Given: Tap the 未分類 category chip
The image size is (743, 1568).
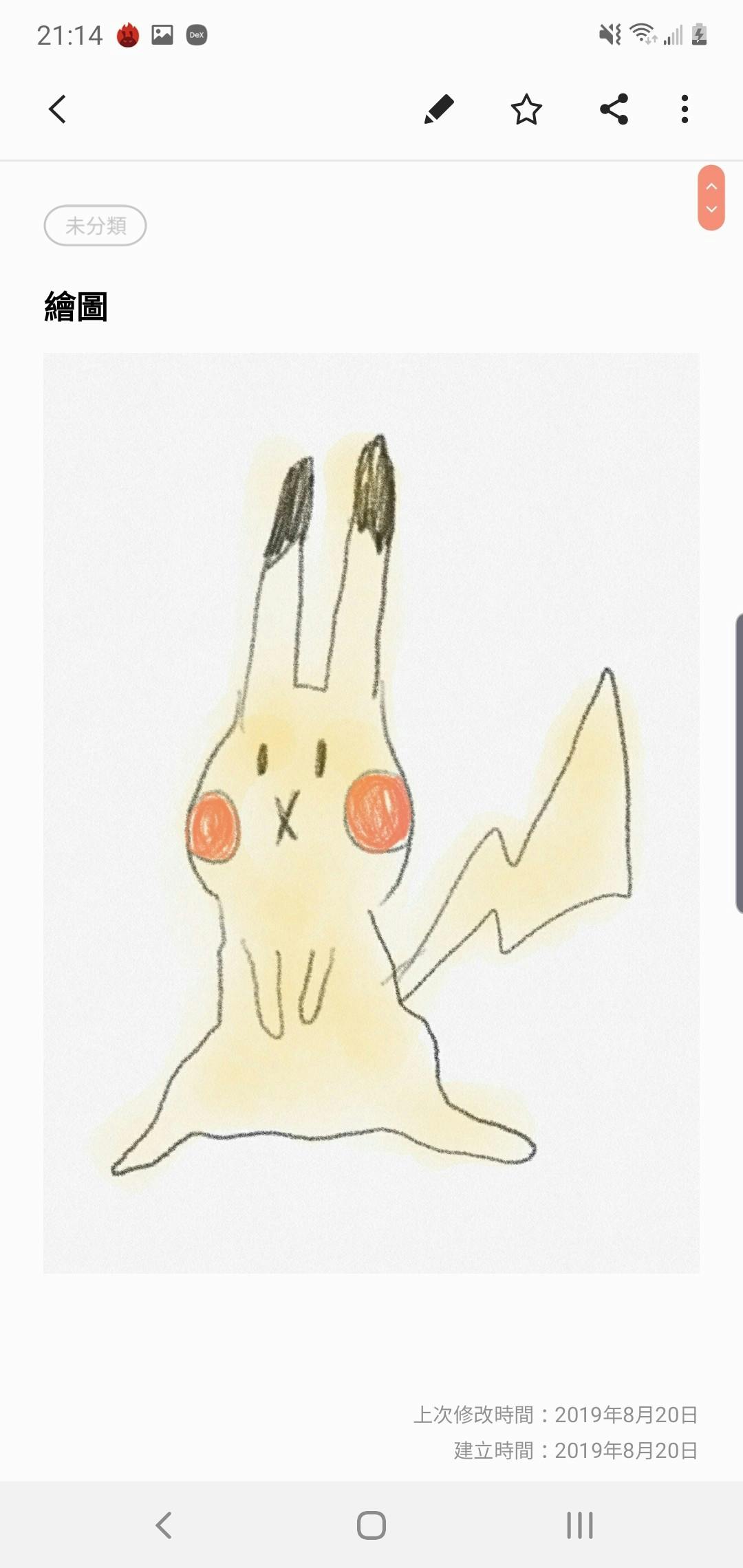Looking at the screenshot, I should pos(96,226).
